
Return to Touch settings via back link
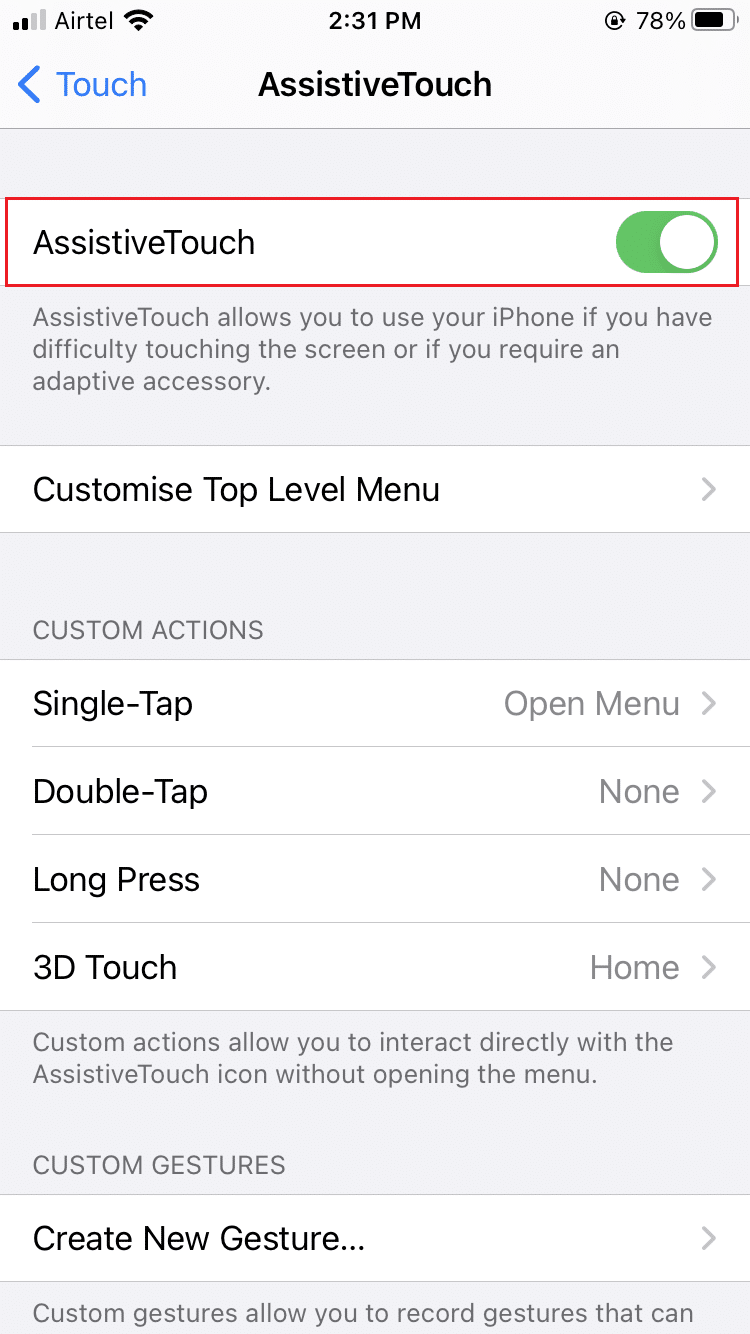(100, 85)
